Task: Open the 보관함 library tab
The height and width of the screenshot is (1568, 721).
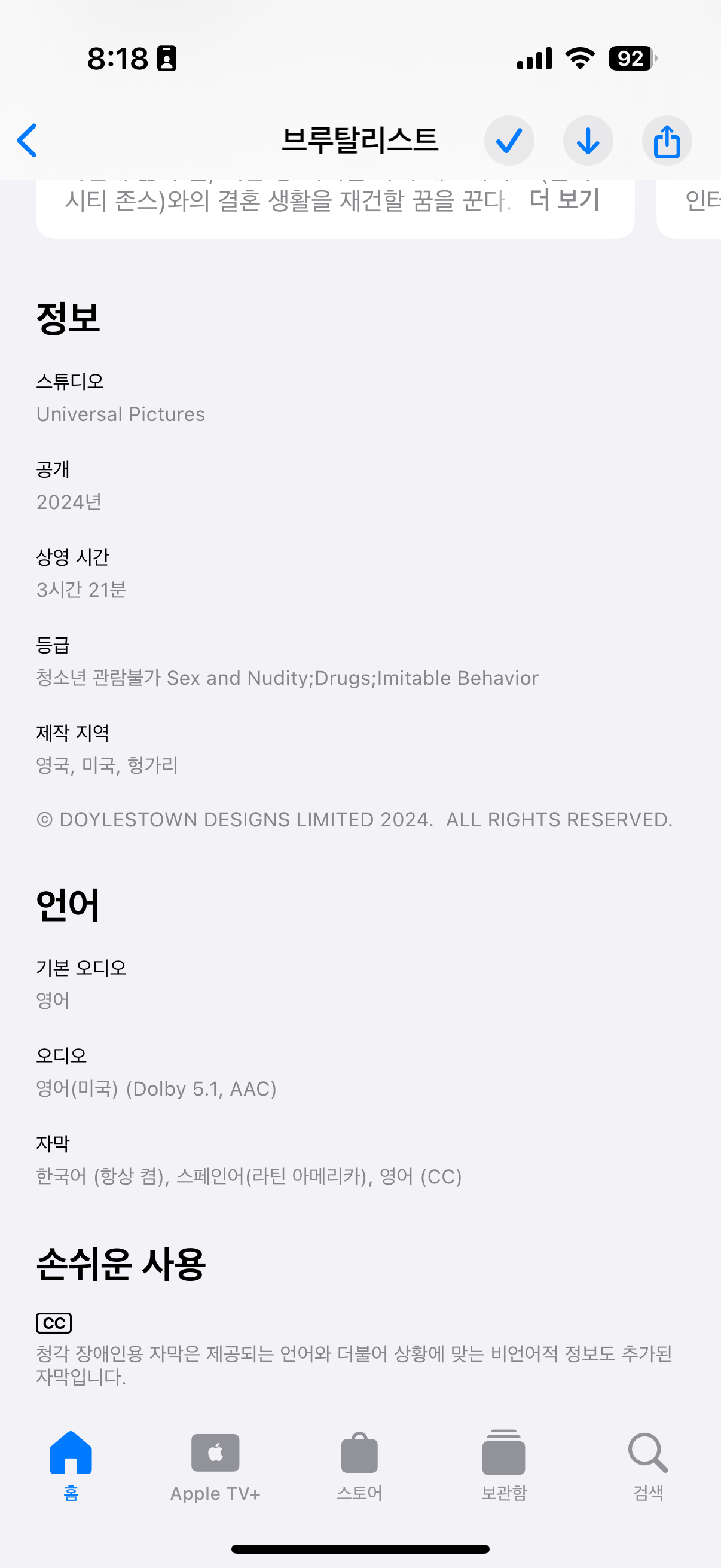Action: pos(504,1466)
